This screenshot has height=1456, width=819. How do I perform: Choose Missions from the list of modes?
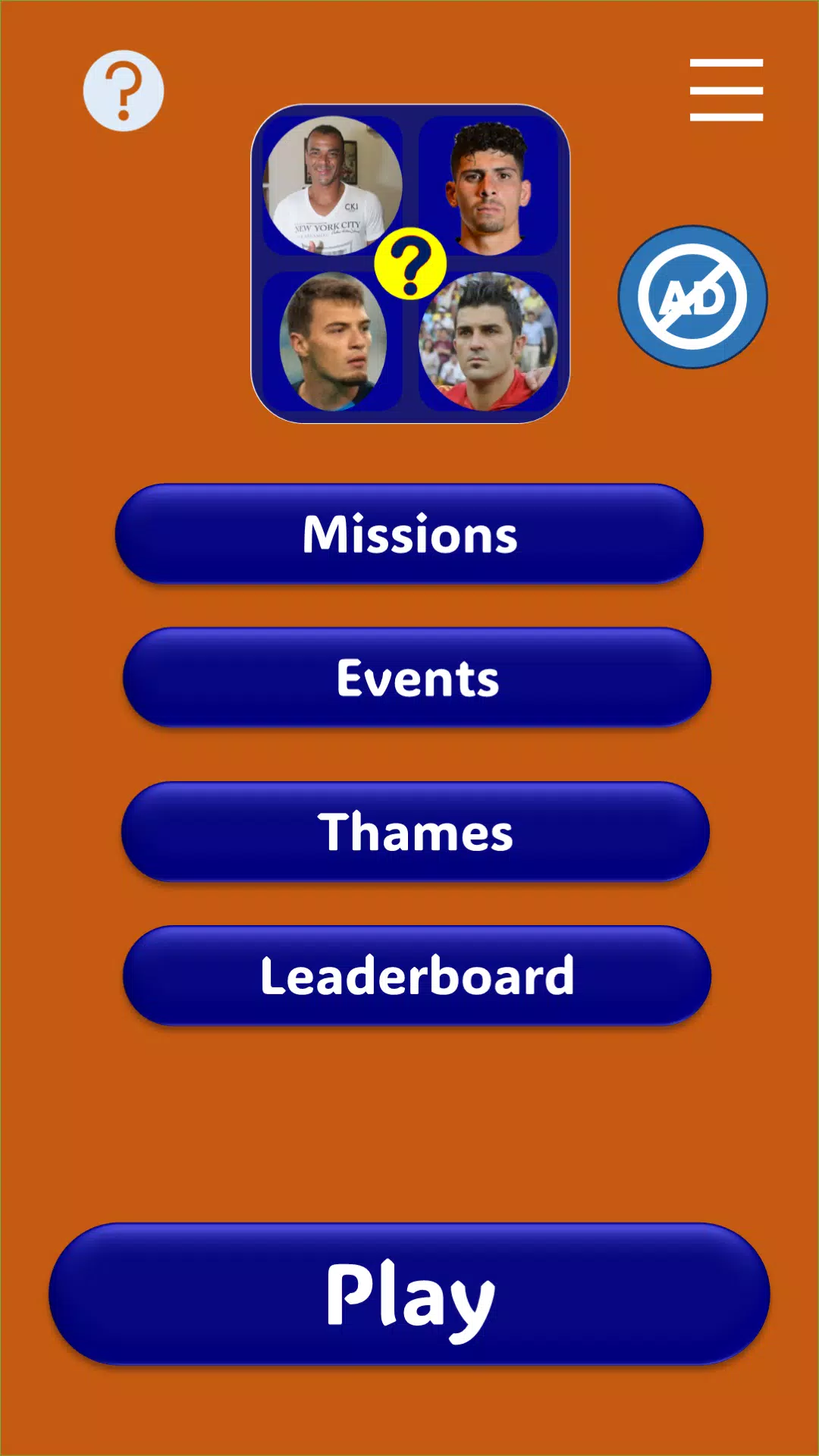pos(409,535)
